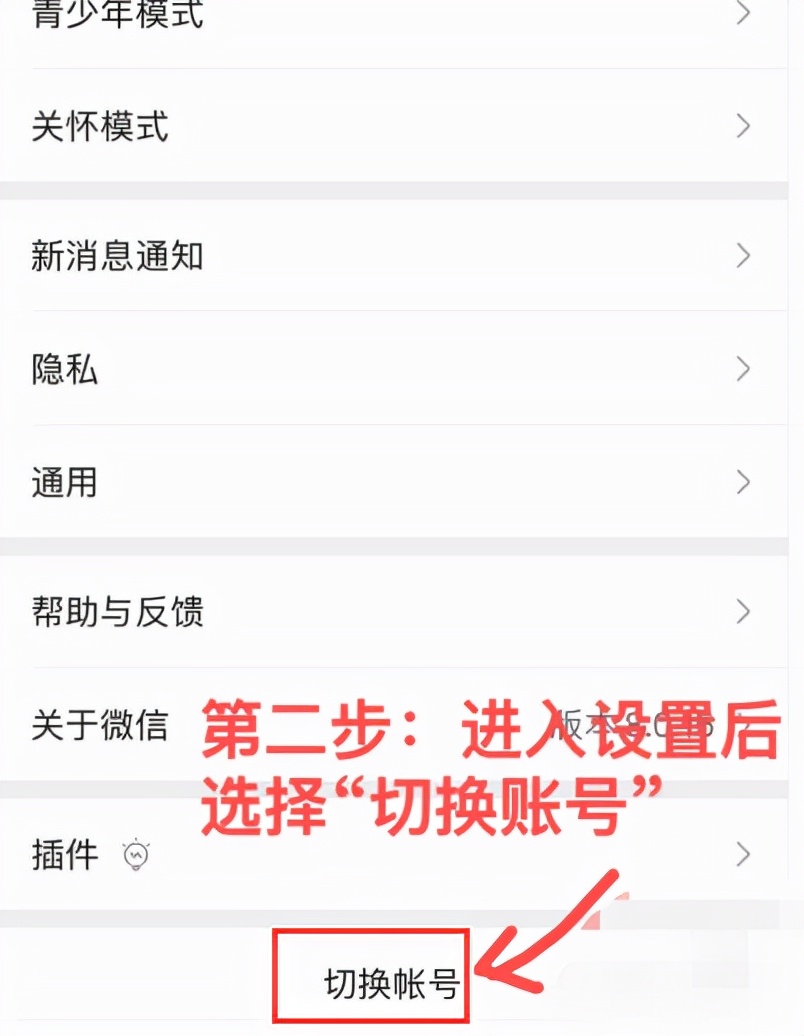Open the 插件 plugins page
Viewport: 804px width, 1036px height.
point(64,854)
